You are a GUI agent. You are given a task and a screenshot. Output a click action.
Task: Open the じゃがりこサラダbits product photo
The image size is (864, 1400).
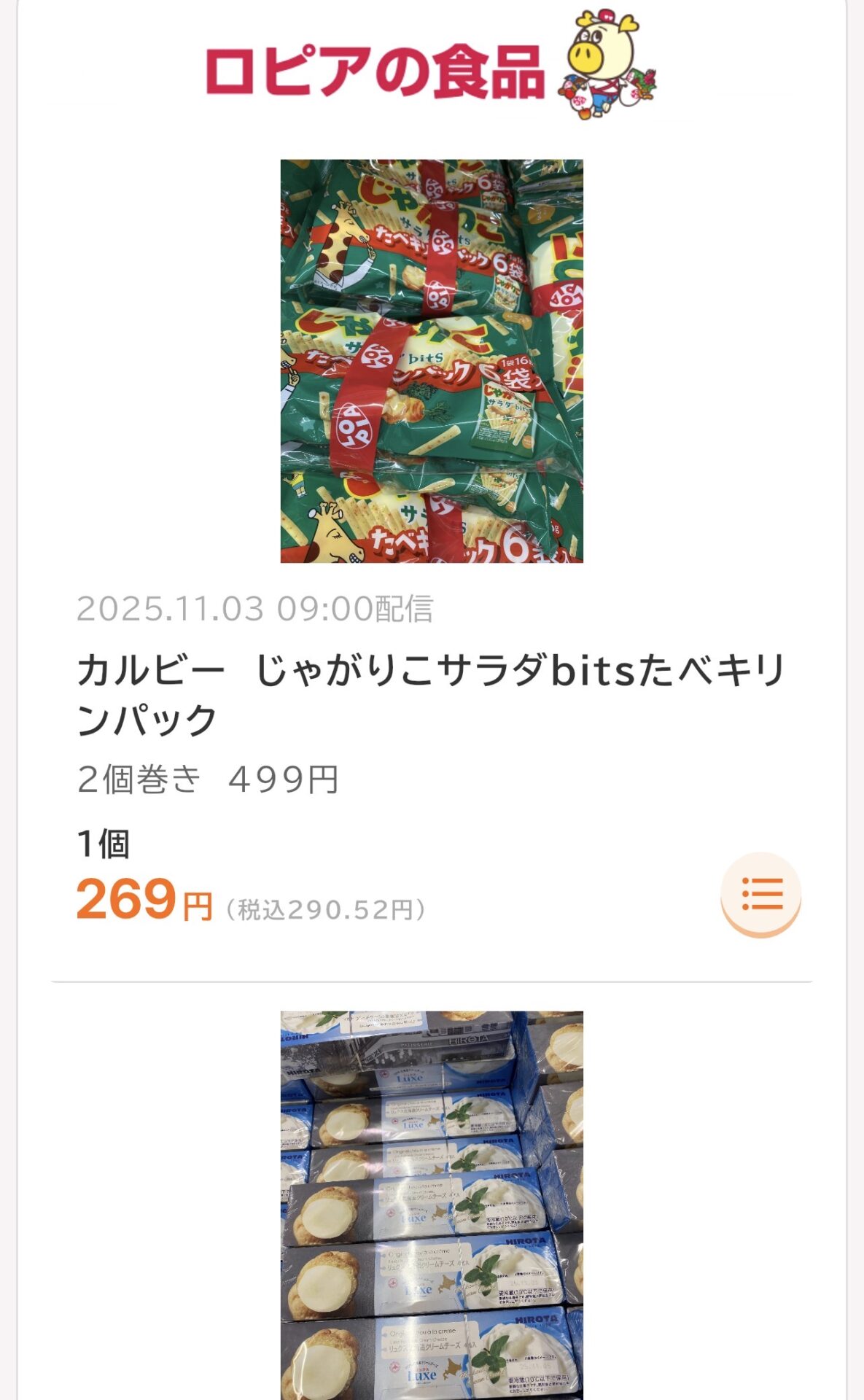pyautogui.click(x=432, y=361)
